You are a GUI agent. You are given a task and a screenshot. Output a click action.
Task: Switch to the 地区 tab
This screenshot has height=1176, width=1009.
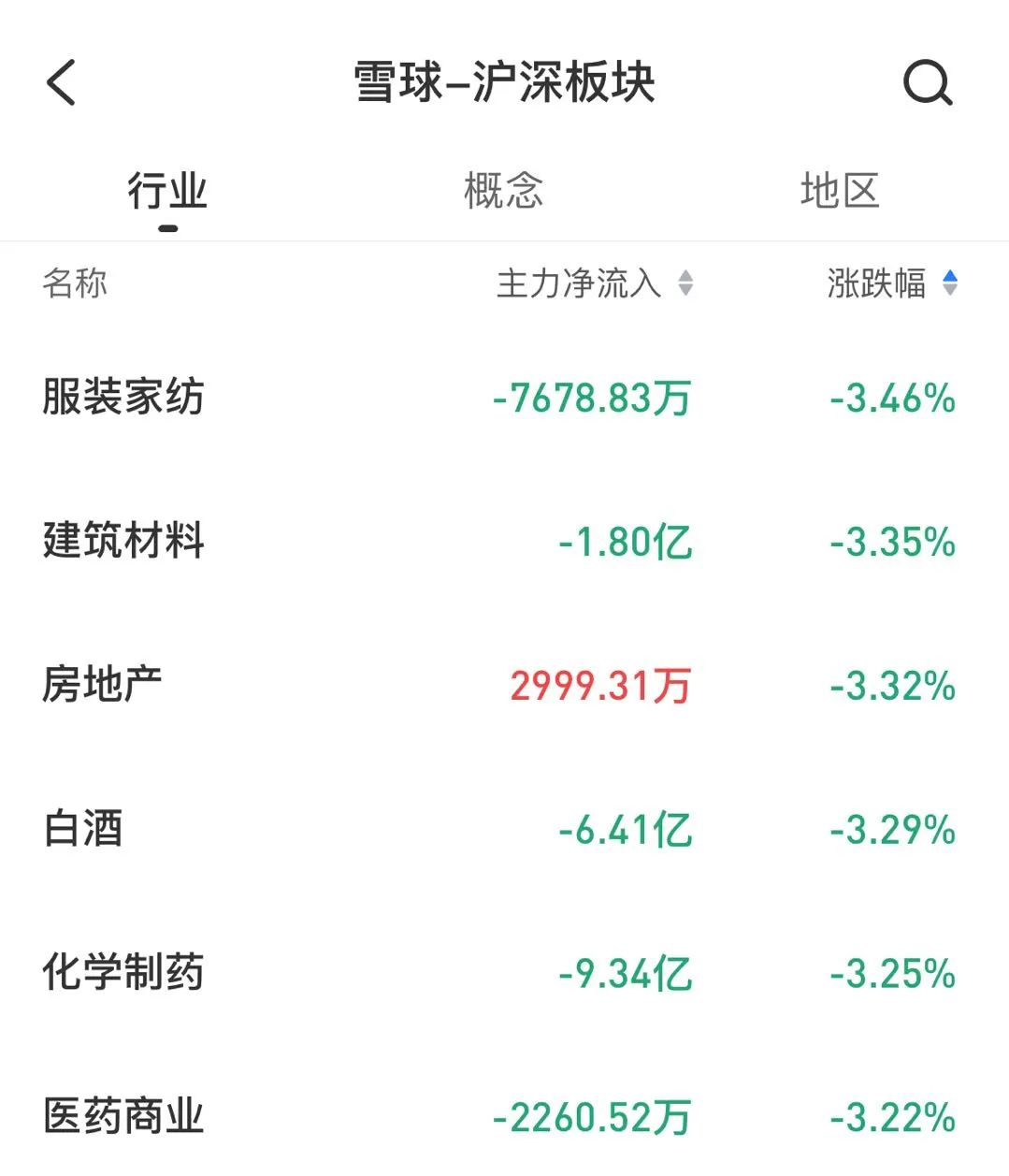click(x=840, y=191)
